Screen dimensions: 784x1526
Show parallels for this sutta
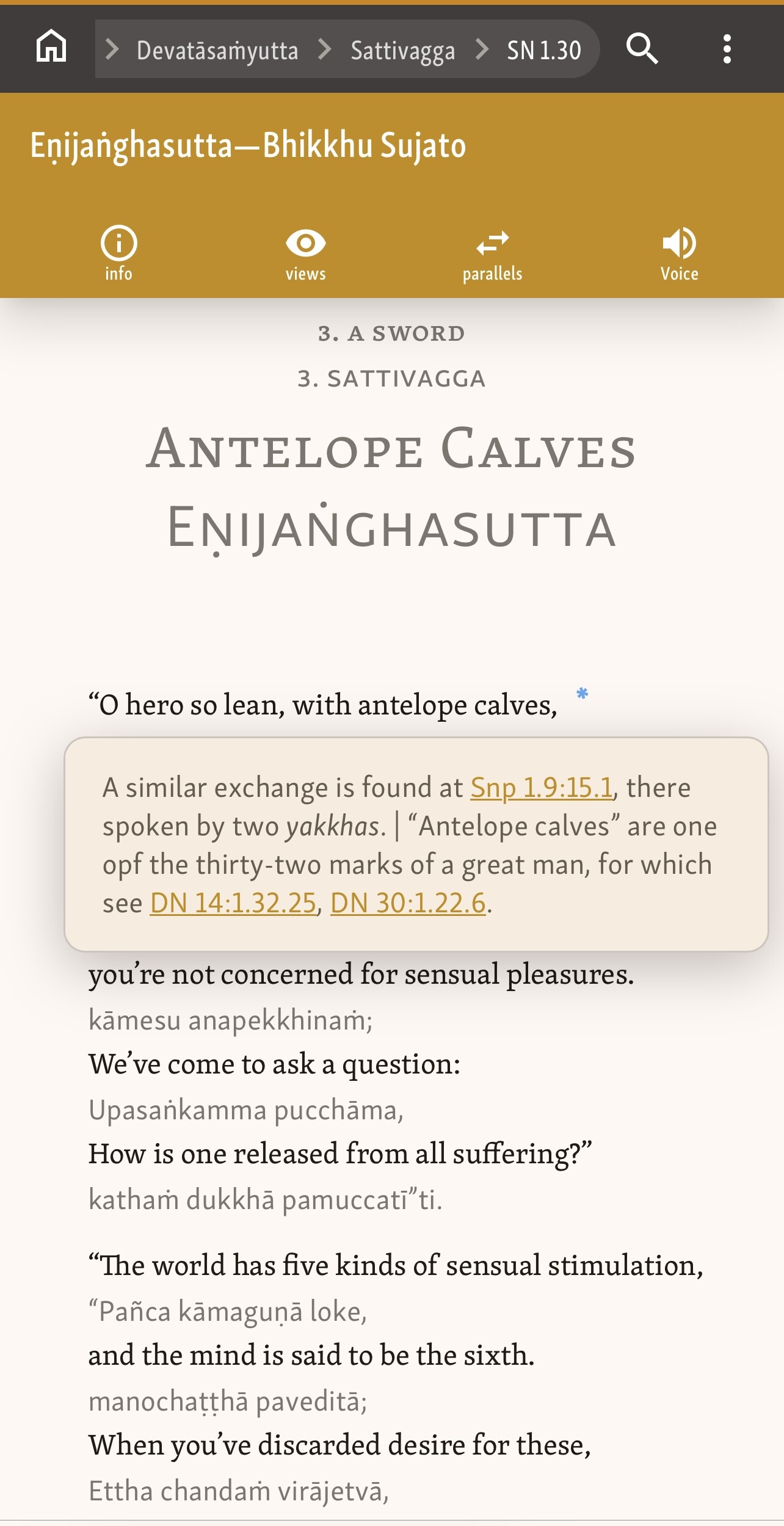(x=492, y=253)
